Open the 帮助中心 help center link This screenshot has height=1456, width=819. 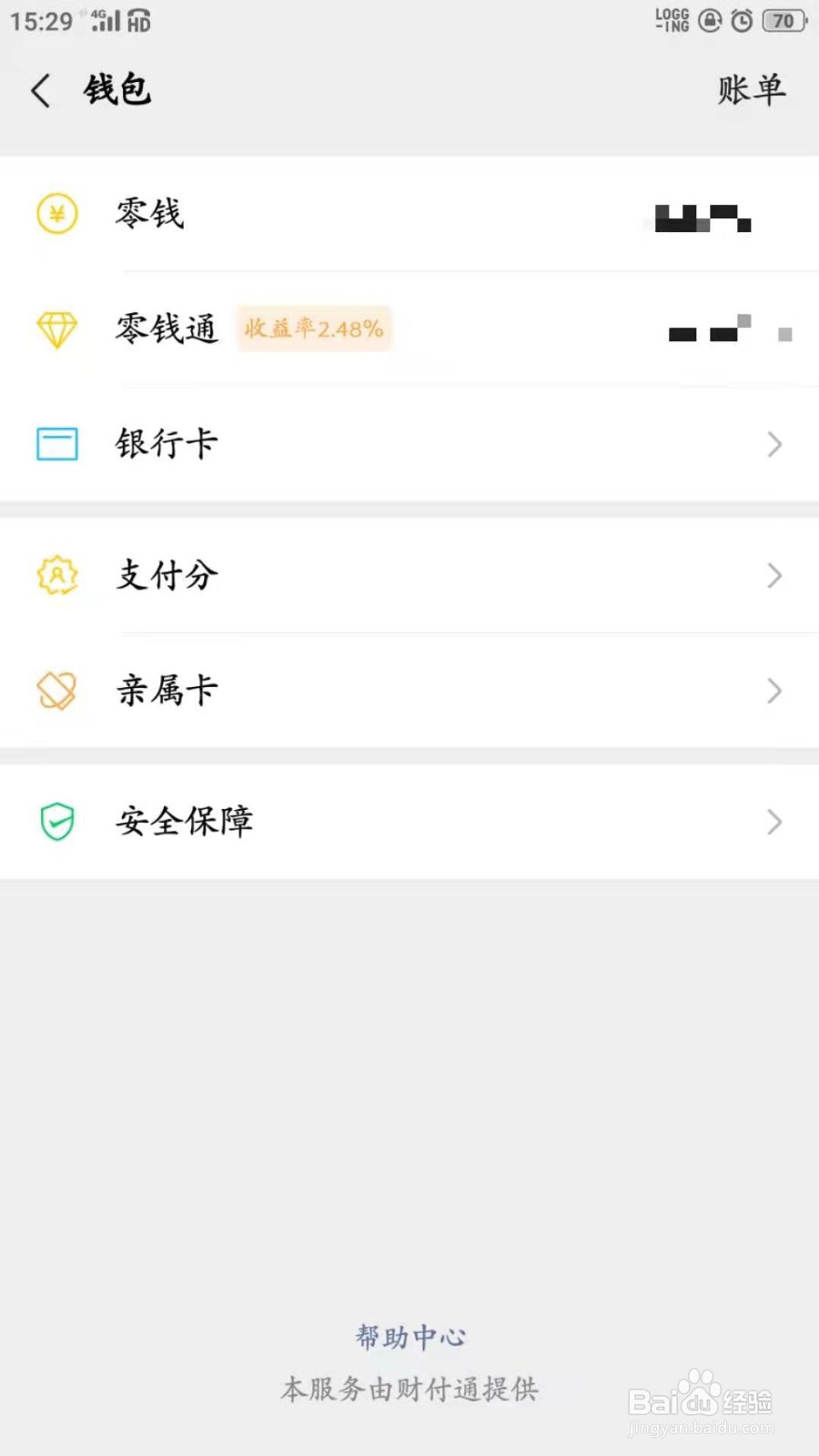[x=409, y=1337]
